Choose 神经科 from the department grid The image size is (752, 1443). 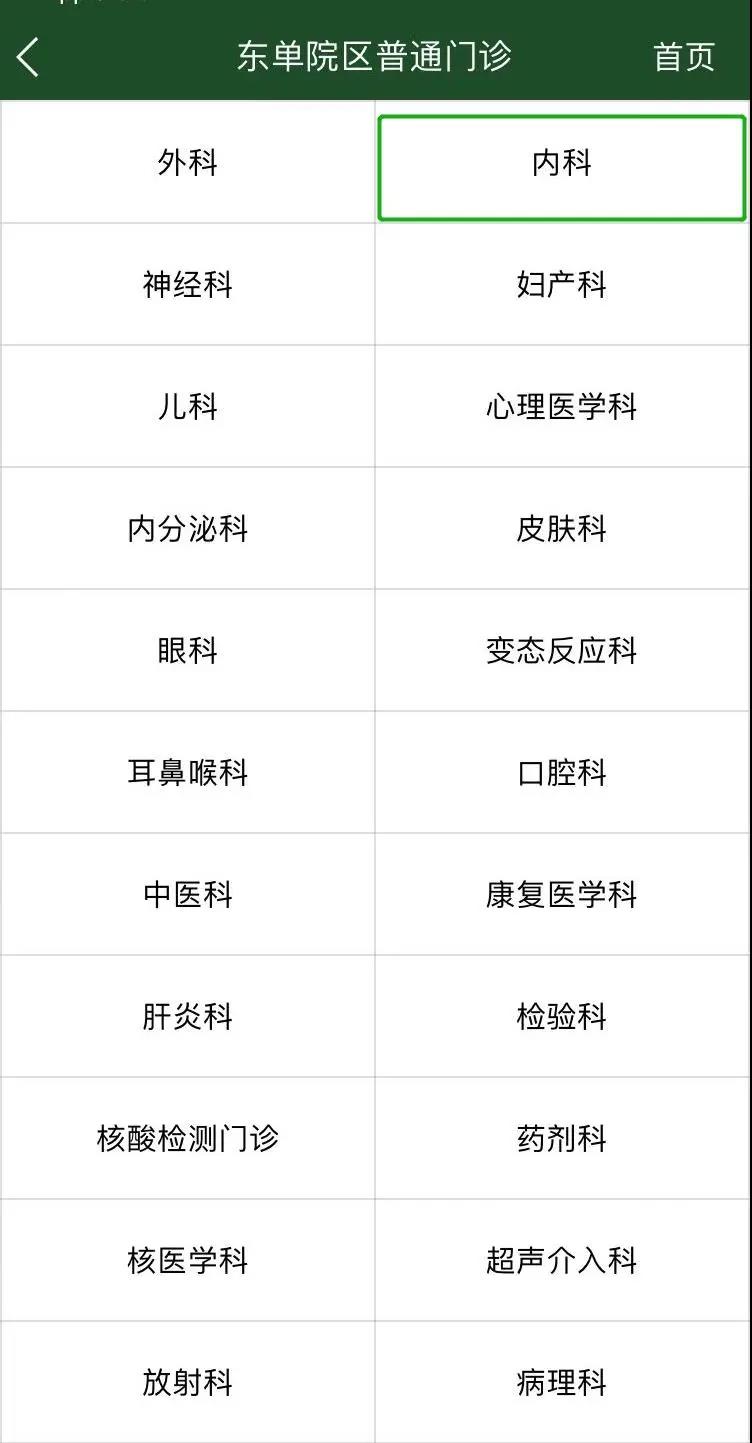pos(188,285)
